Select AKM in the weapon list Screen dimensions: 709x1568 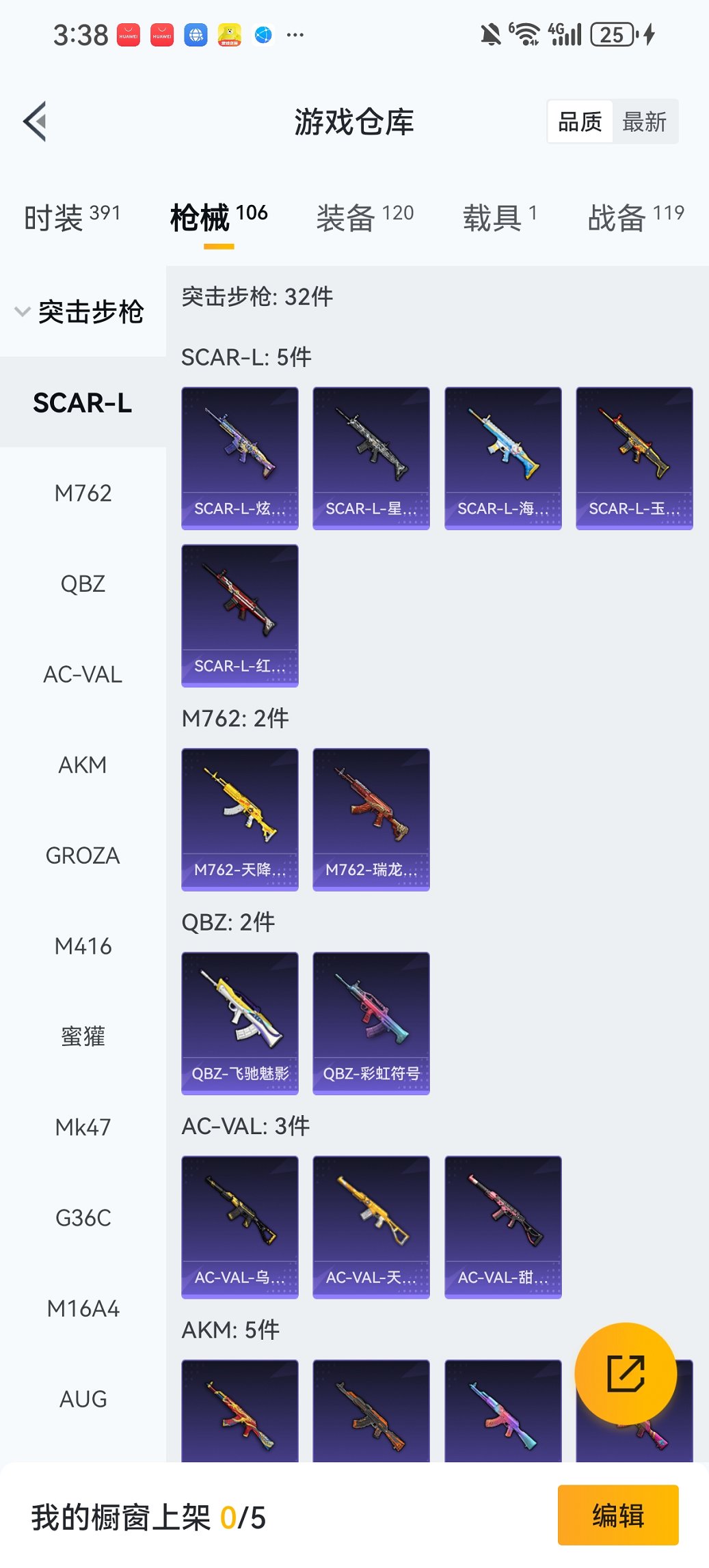tap(83, 765)
